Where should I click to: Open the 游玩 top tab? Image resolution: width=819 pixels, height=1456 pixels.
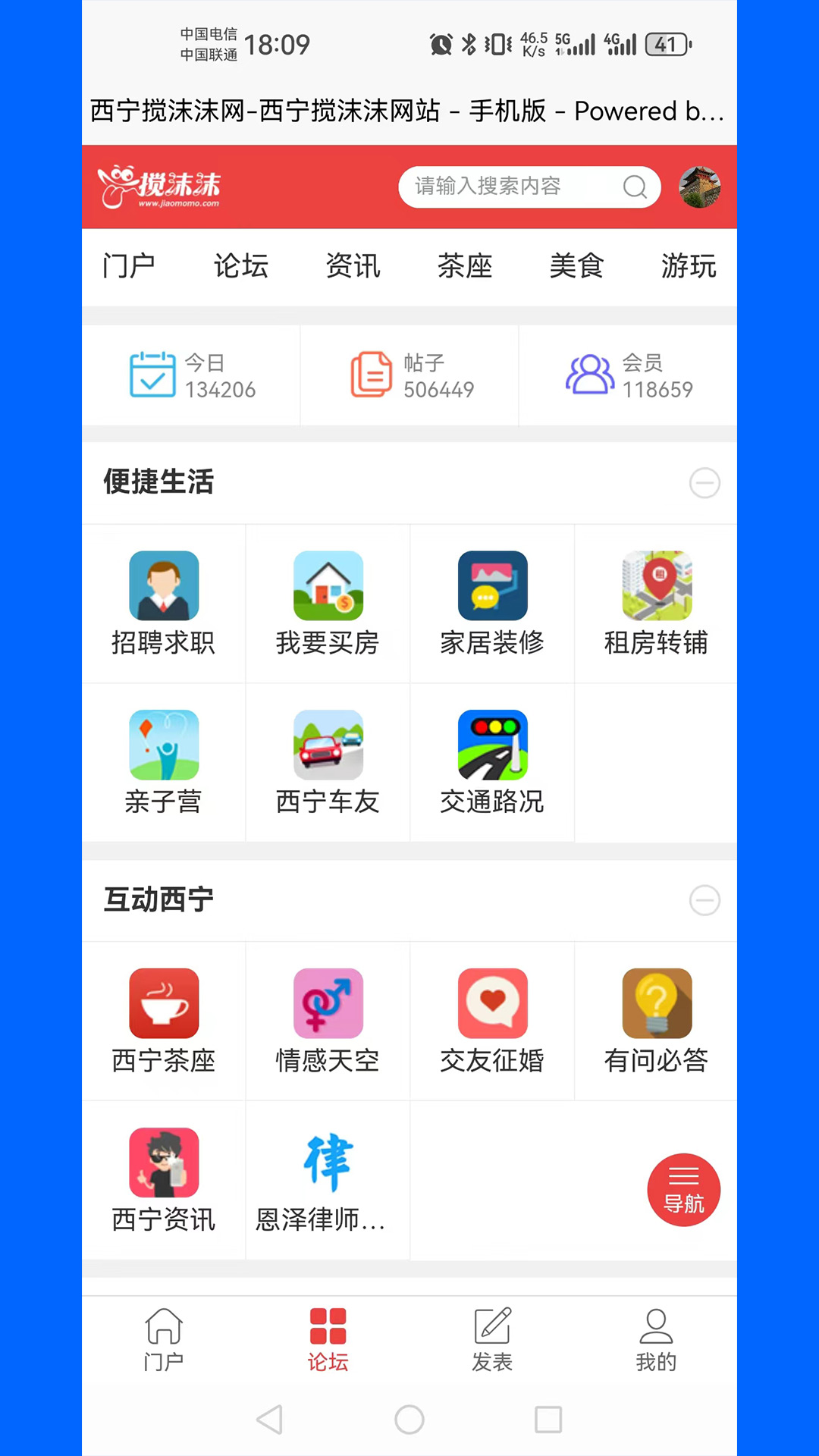(x=688, y=266)
